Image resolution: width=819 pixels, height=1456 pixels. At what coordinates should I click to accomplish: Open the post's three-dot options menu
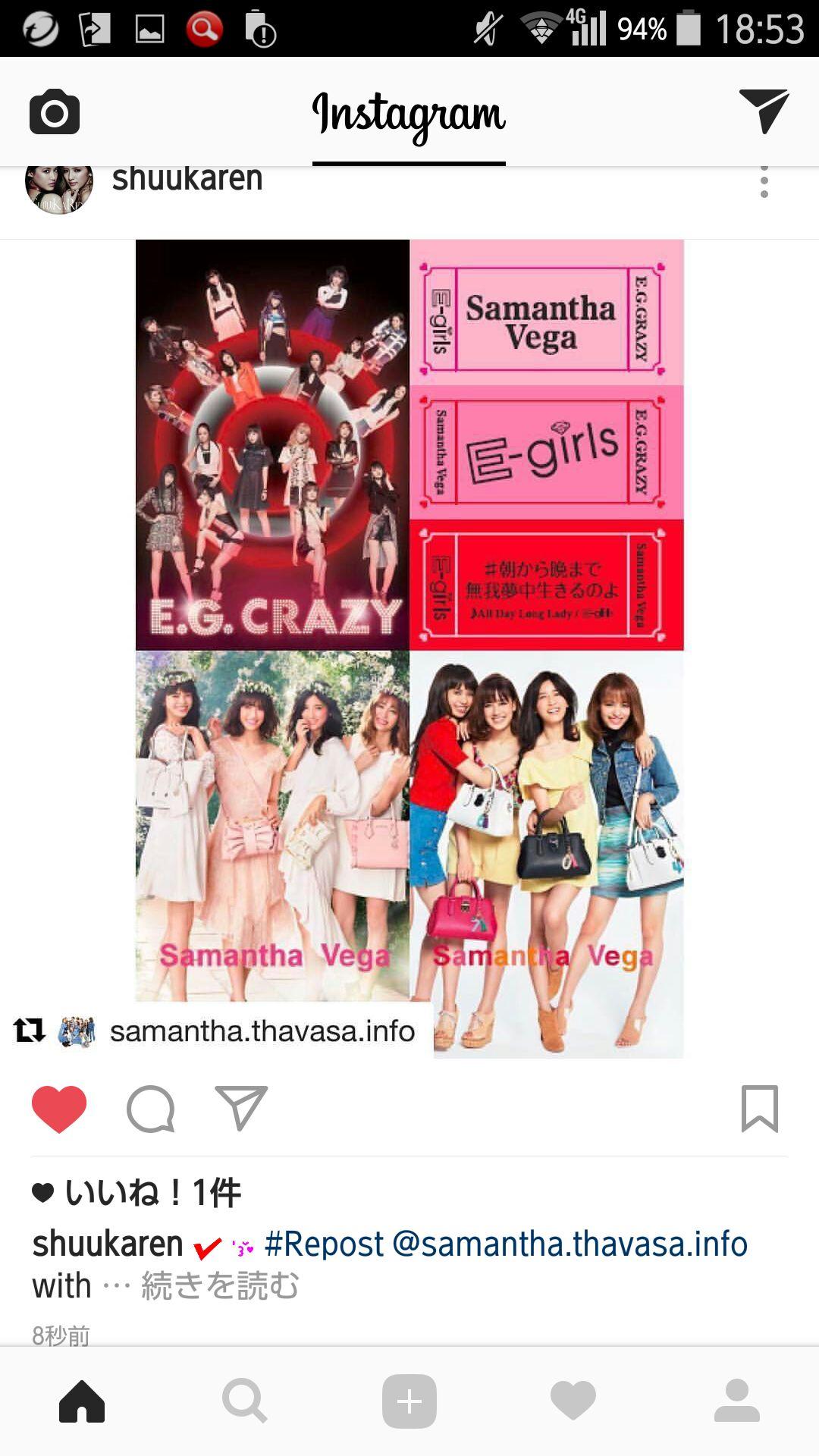point(764,183)
